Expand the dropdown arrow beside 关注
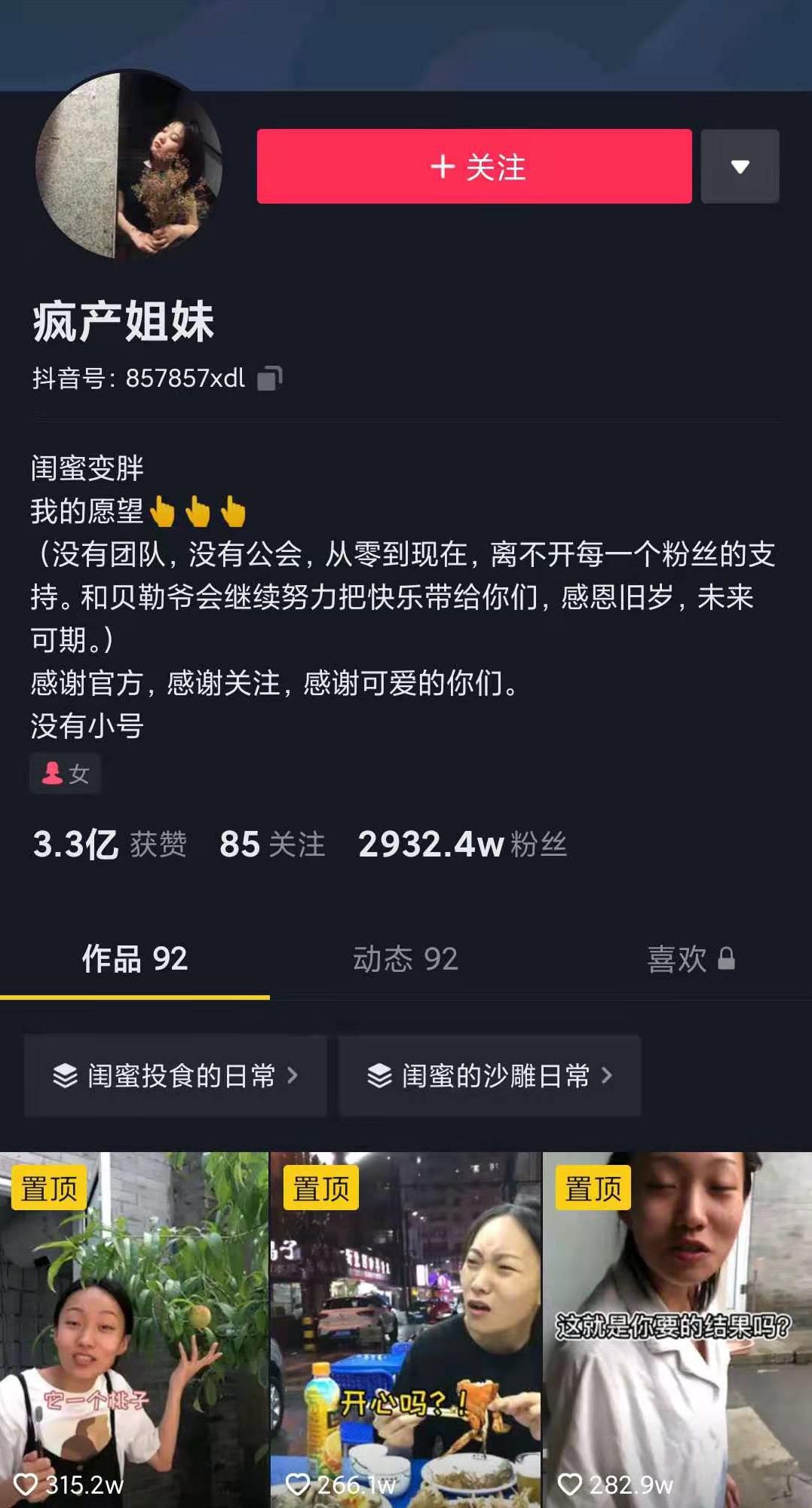The height and width of the screenshot is (1508, 812). [x=740, y=167]
